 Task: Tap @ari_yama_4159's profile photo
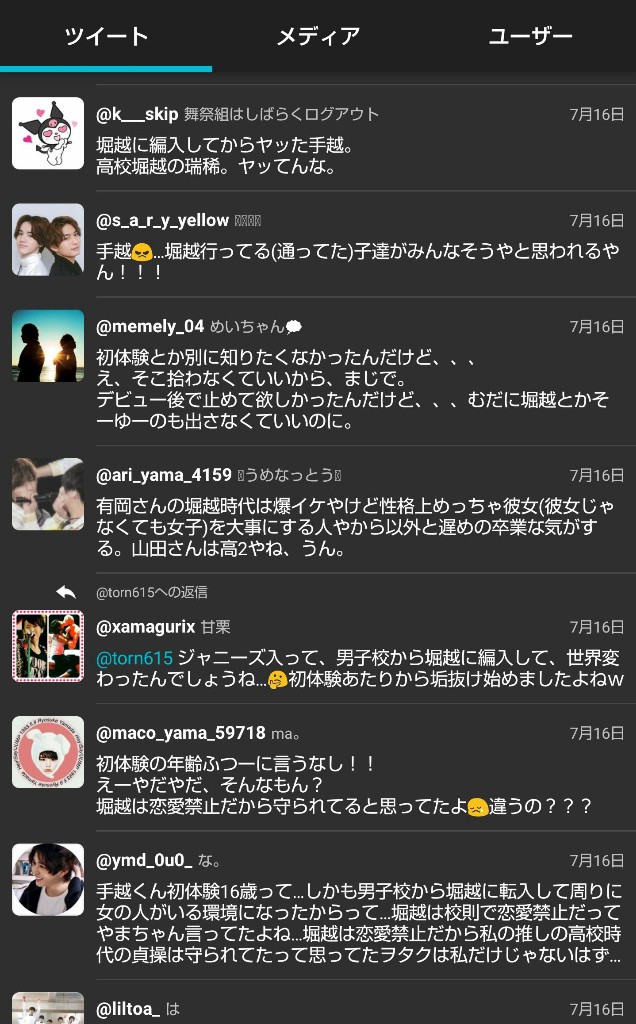[48, 494]
